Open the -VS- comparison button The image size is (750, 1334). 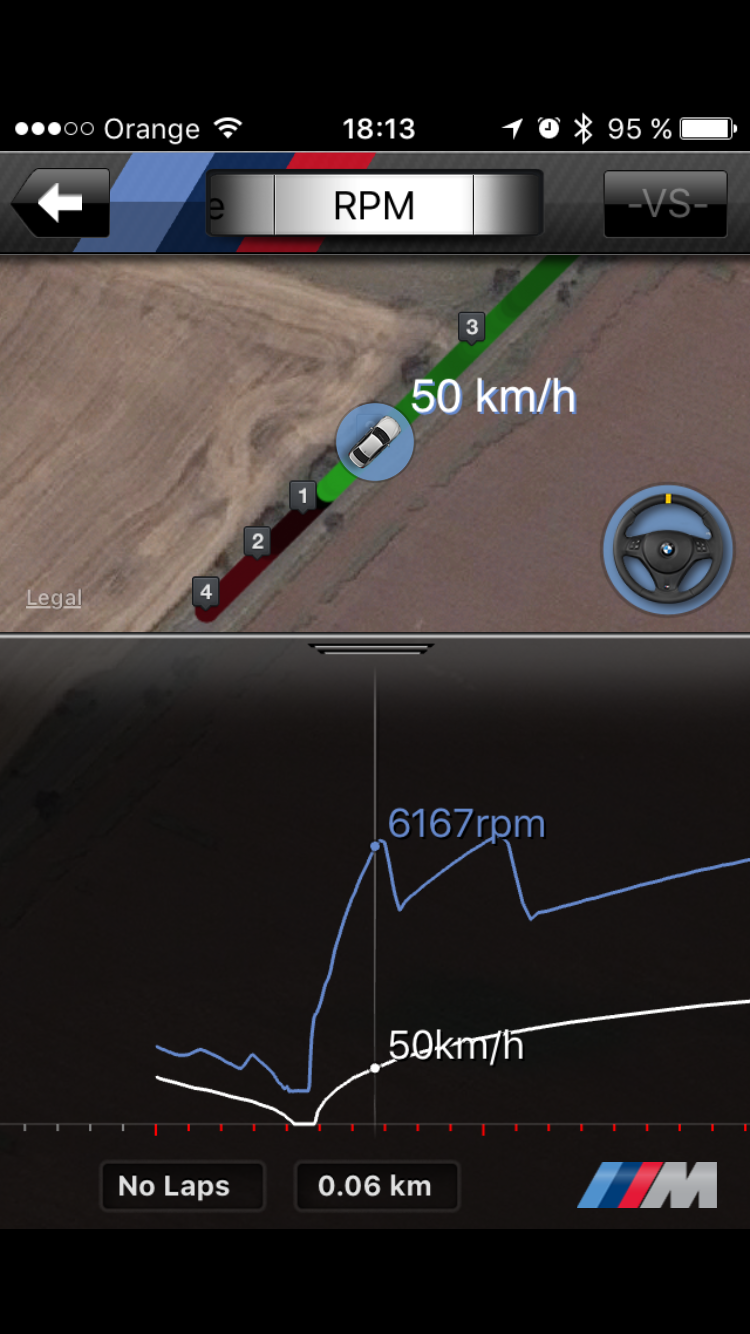665,204
